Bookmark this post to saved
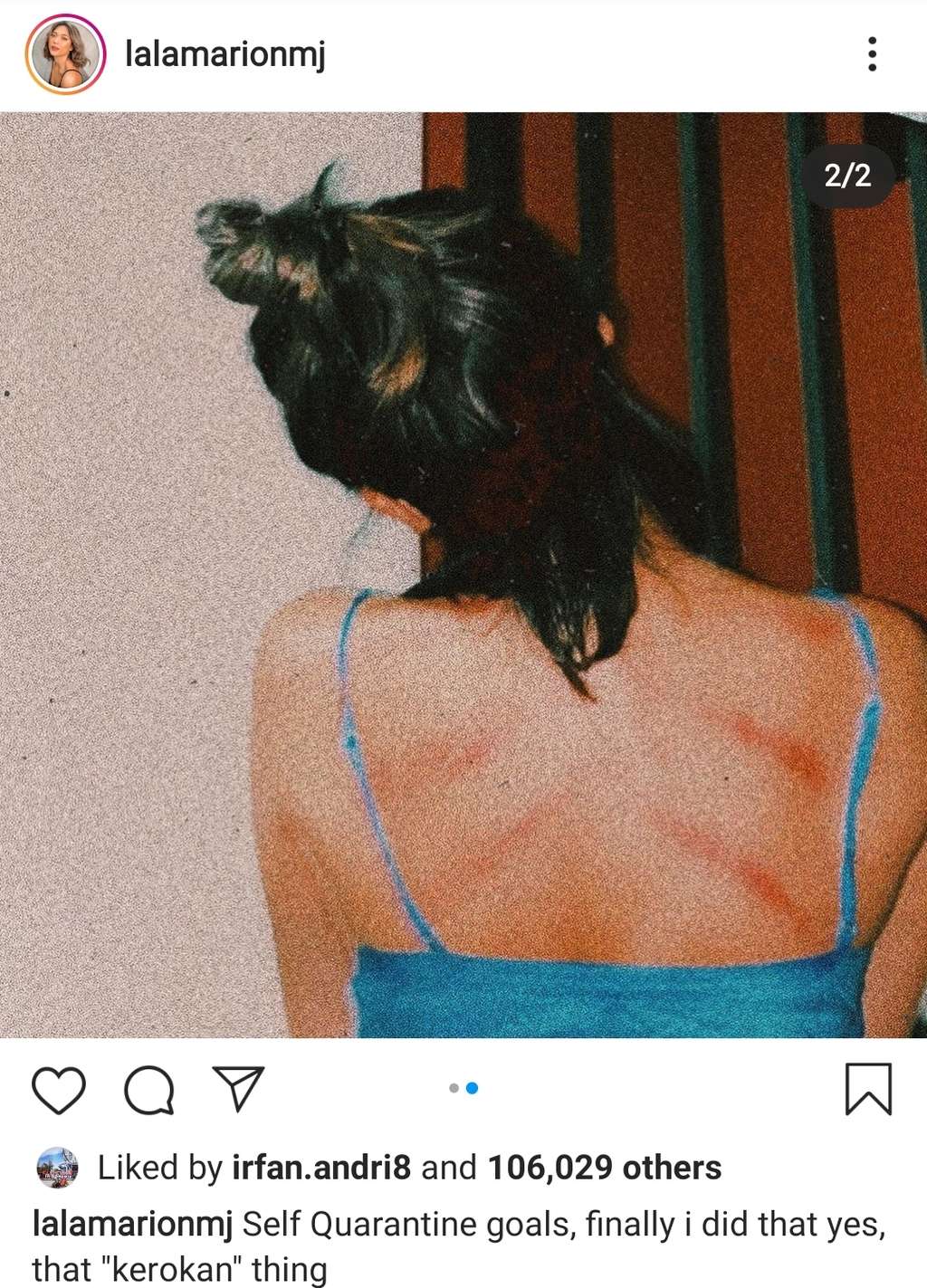The height and width of the screenshot is (1288, 927). click(868, 1089)
